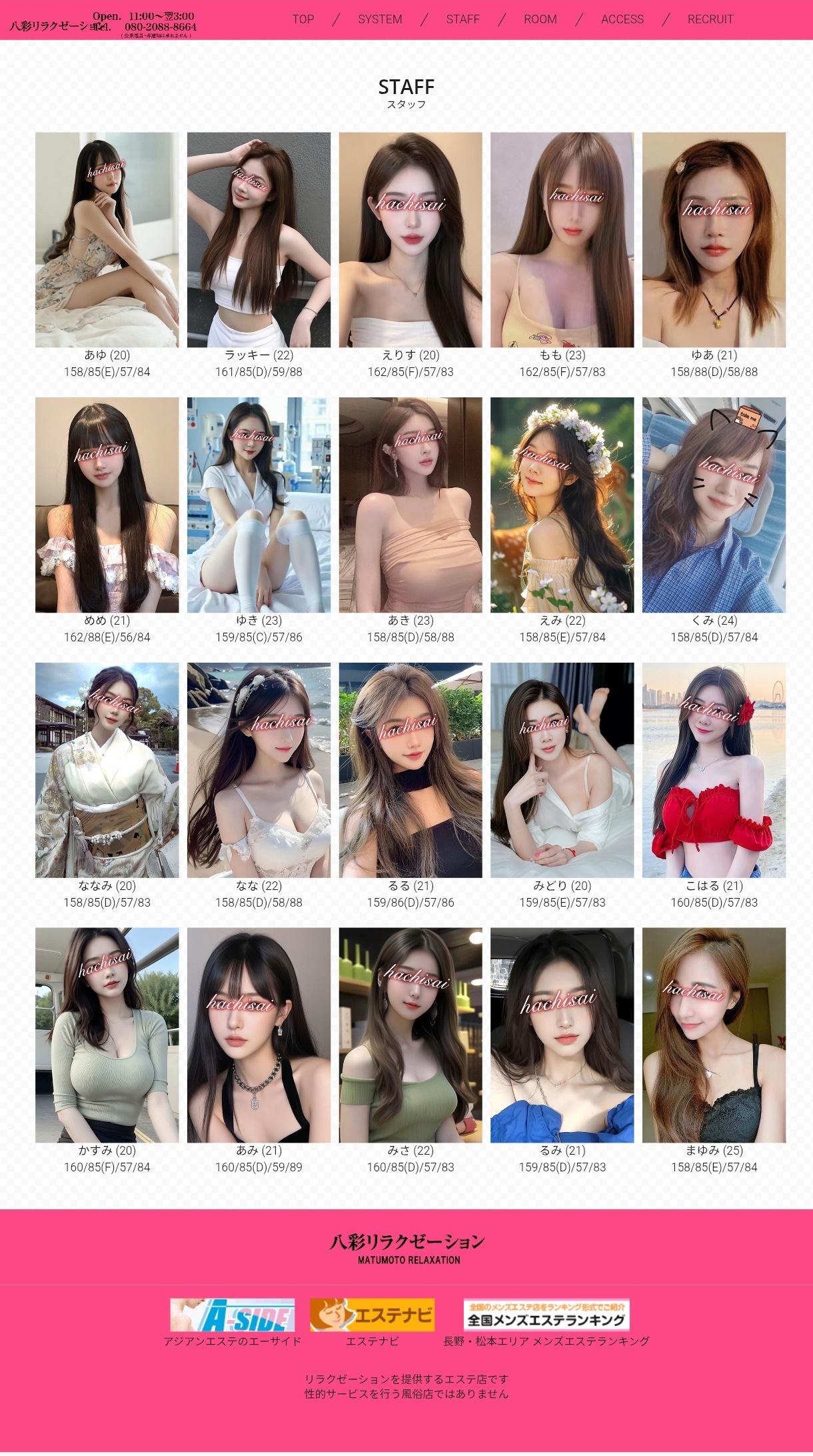Screen dimensions: 813x1456
Task: Open the 全国メンズエステランキング banner
Action: click(546, 1315)
